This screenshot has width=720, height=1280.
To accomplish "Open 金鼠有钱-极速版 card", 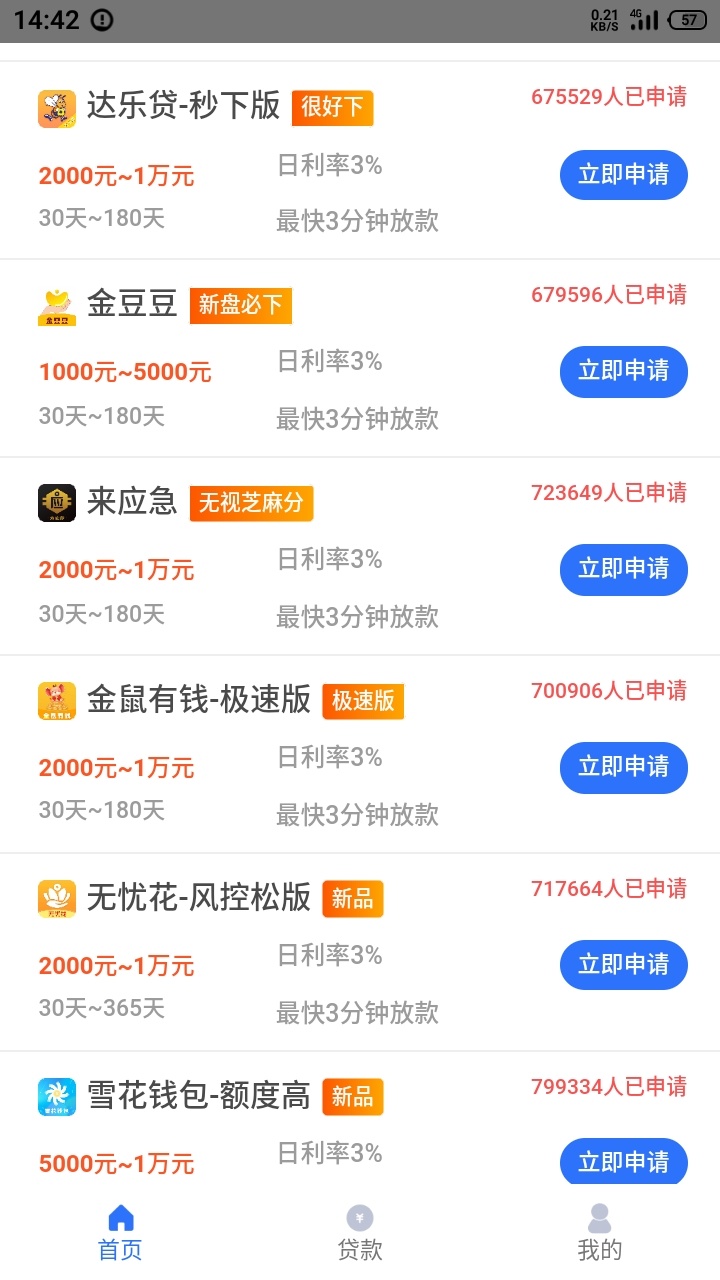I will 360,755.
